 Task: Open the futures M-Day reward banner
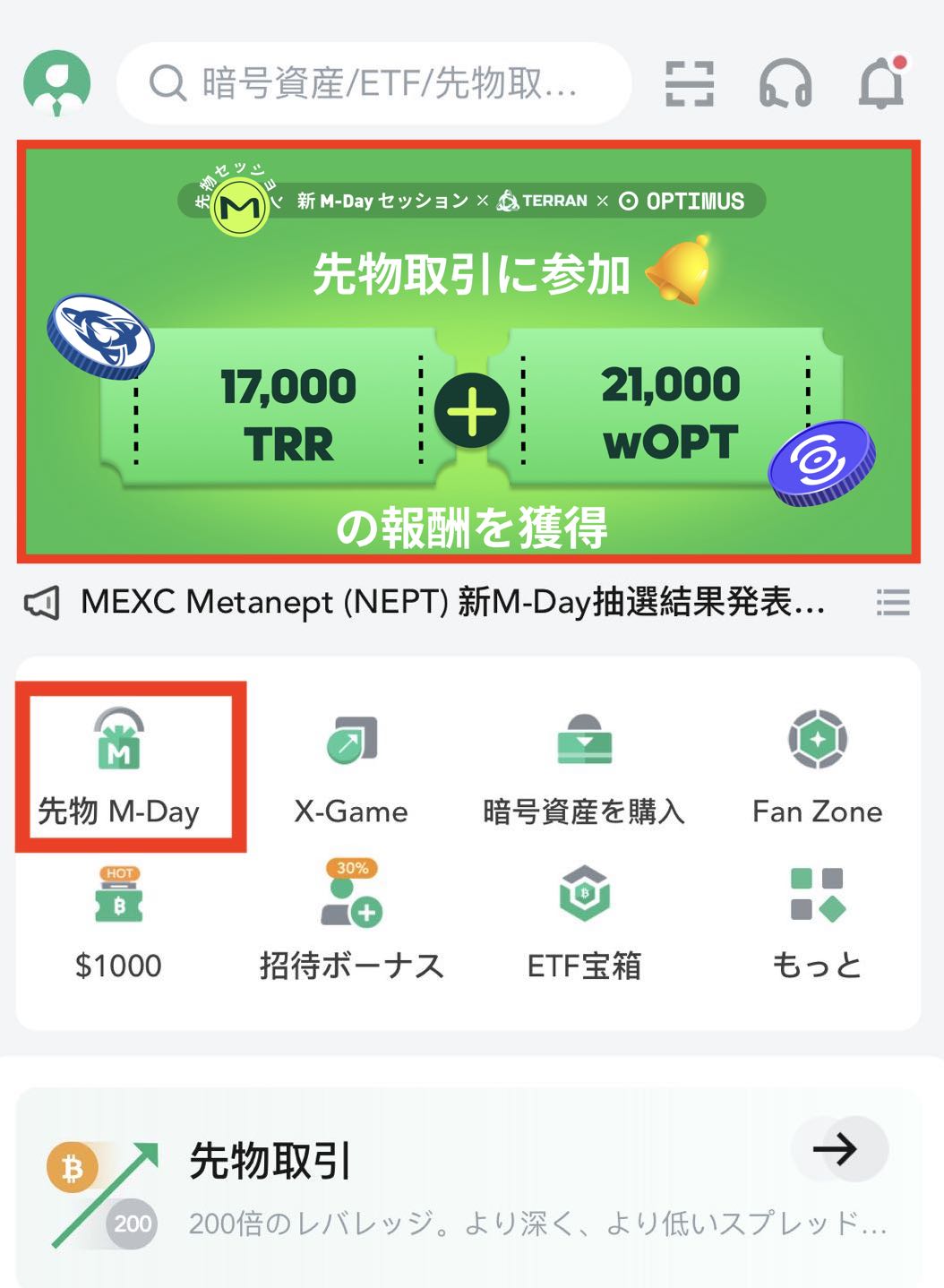(468, 351)
